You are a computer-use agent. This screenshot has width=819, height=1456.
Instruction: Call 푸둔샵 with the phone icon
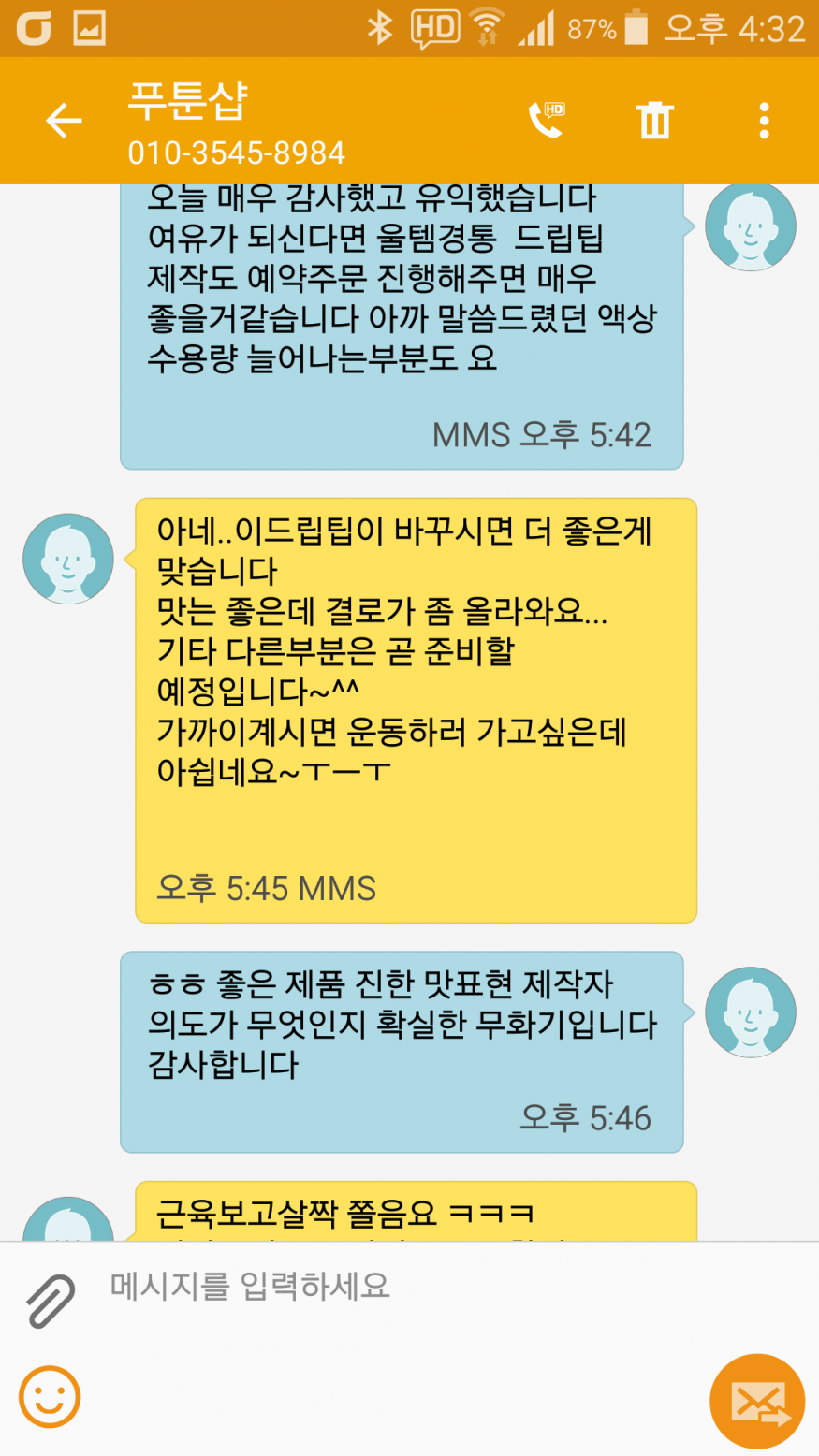coord(547,121)
